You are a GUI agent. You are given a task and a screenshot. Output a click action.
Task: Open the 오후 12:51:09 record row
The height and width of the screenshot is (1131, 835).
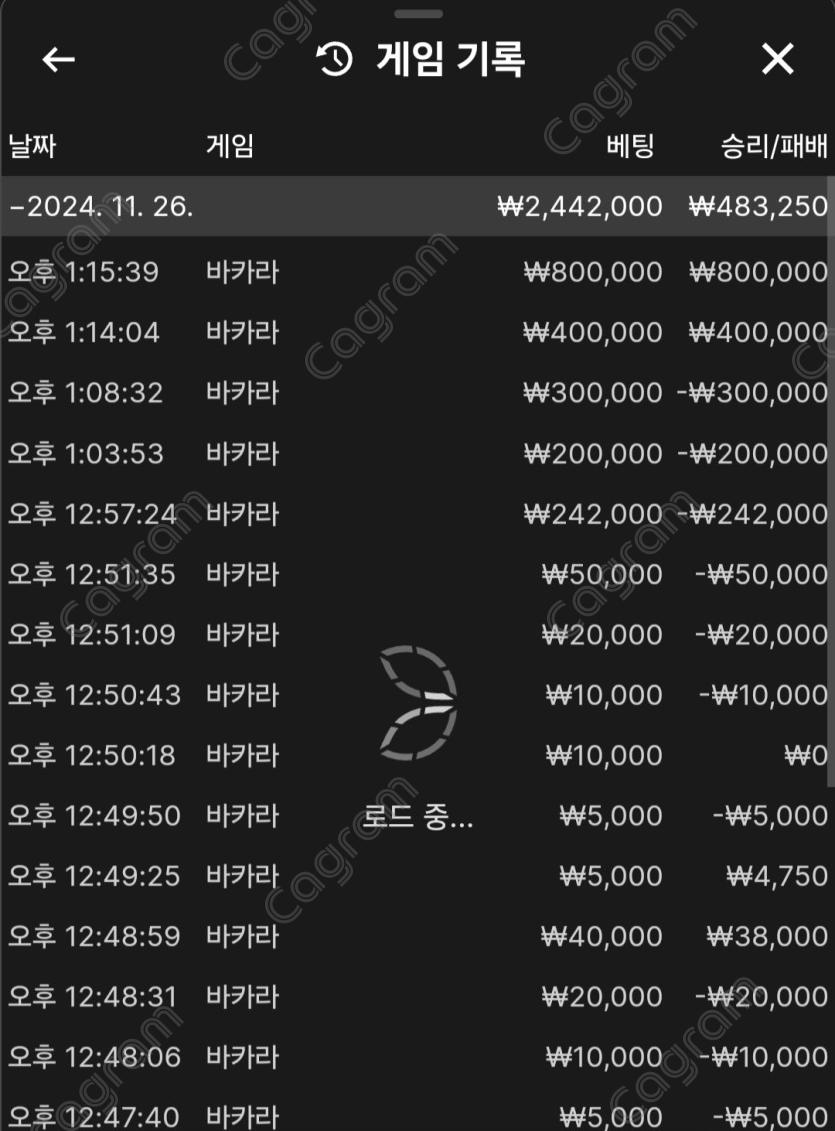point(417,634)
